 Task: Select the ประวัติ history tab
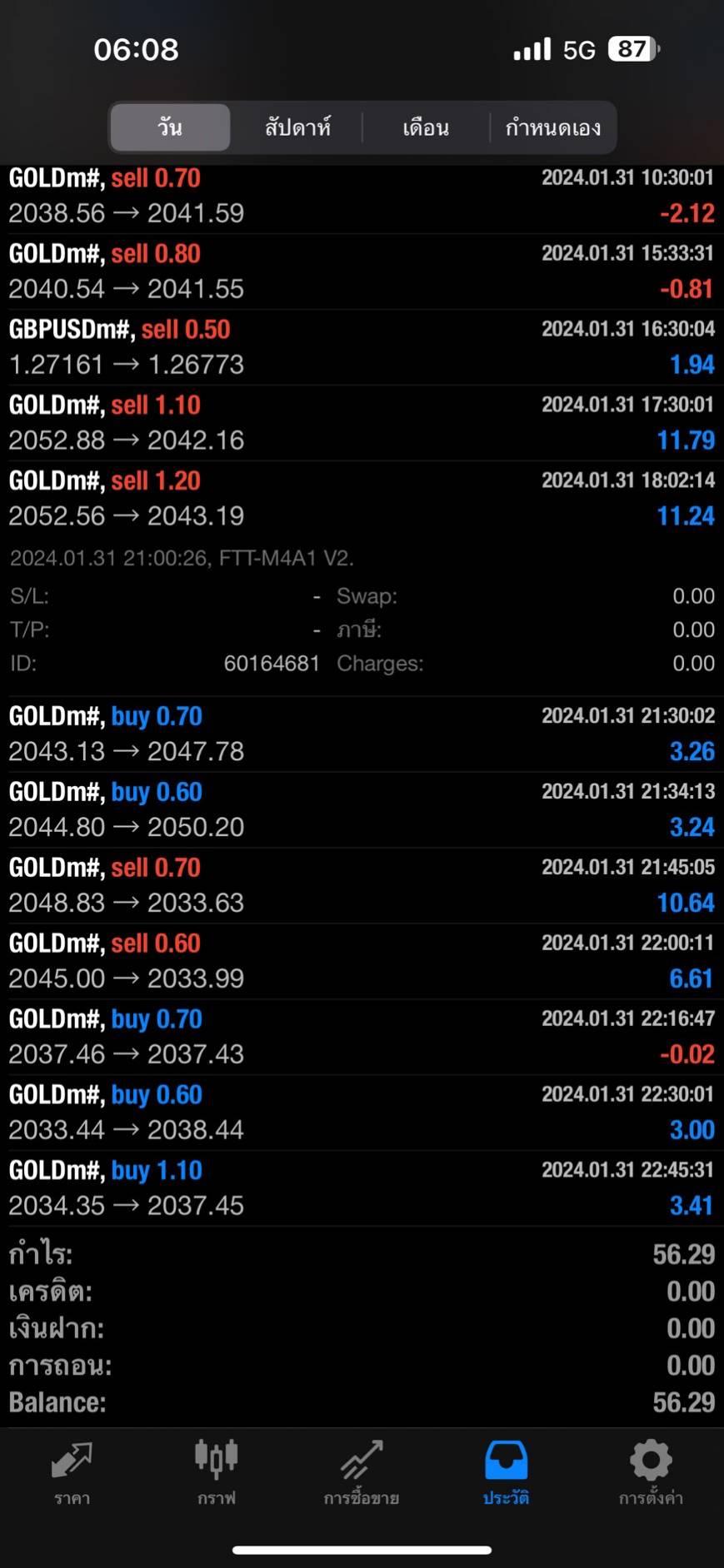[506, 1472]
